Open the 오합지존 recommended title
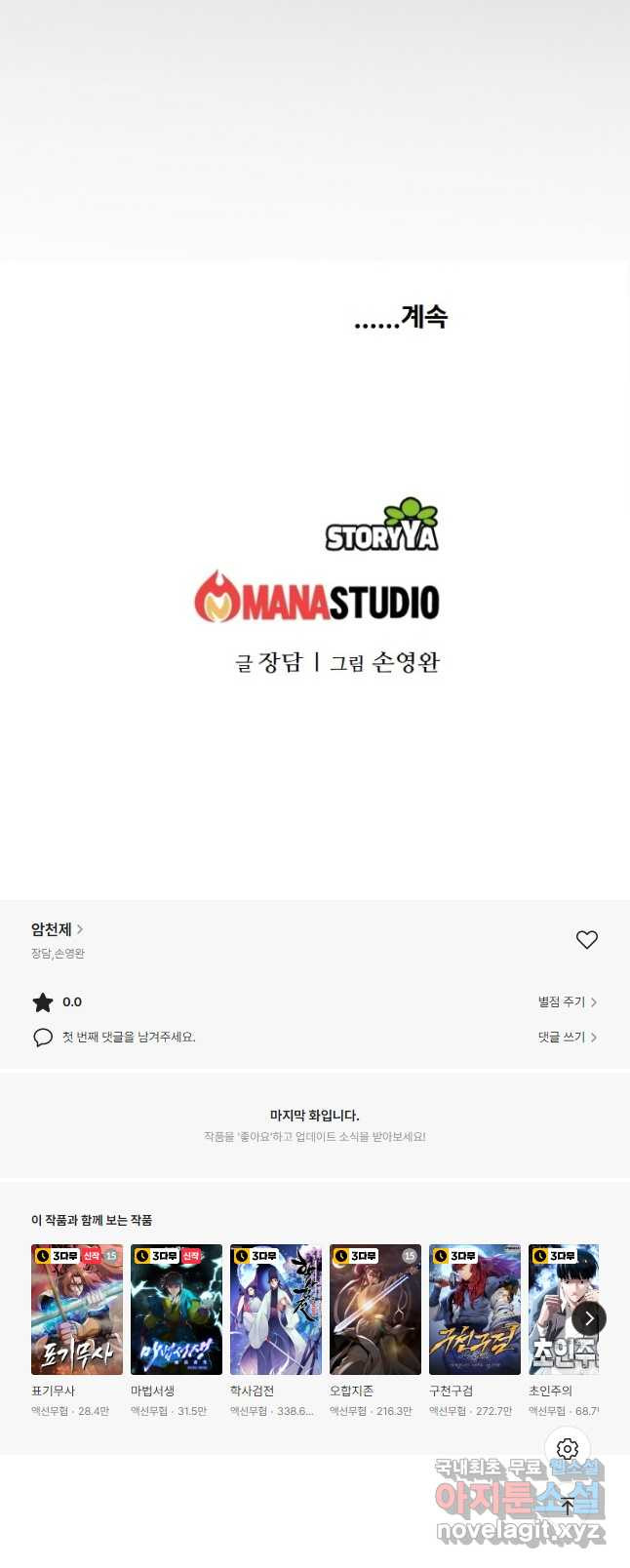 click(x=375, y=1309)
